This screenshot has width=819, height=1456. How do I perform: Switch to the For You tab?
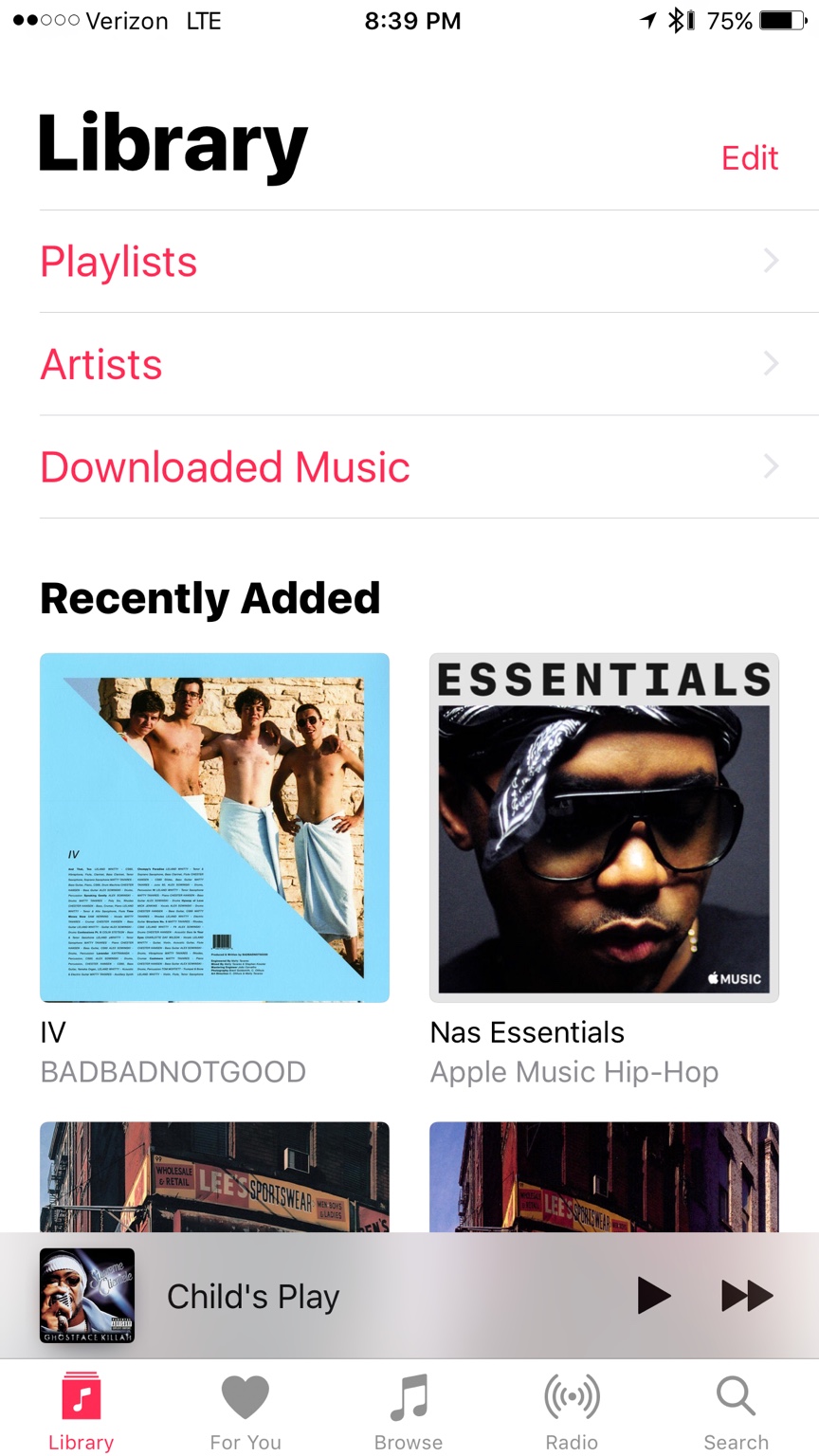pyautogui.click(x=246, y=1410)
